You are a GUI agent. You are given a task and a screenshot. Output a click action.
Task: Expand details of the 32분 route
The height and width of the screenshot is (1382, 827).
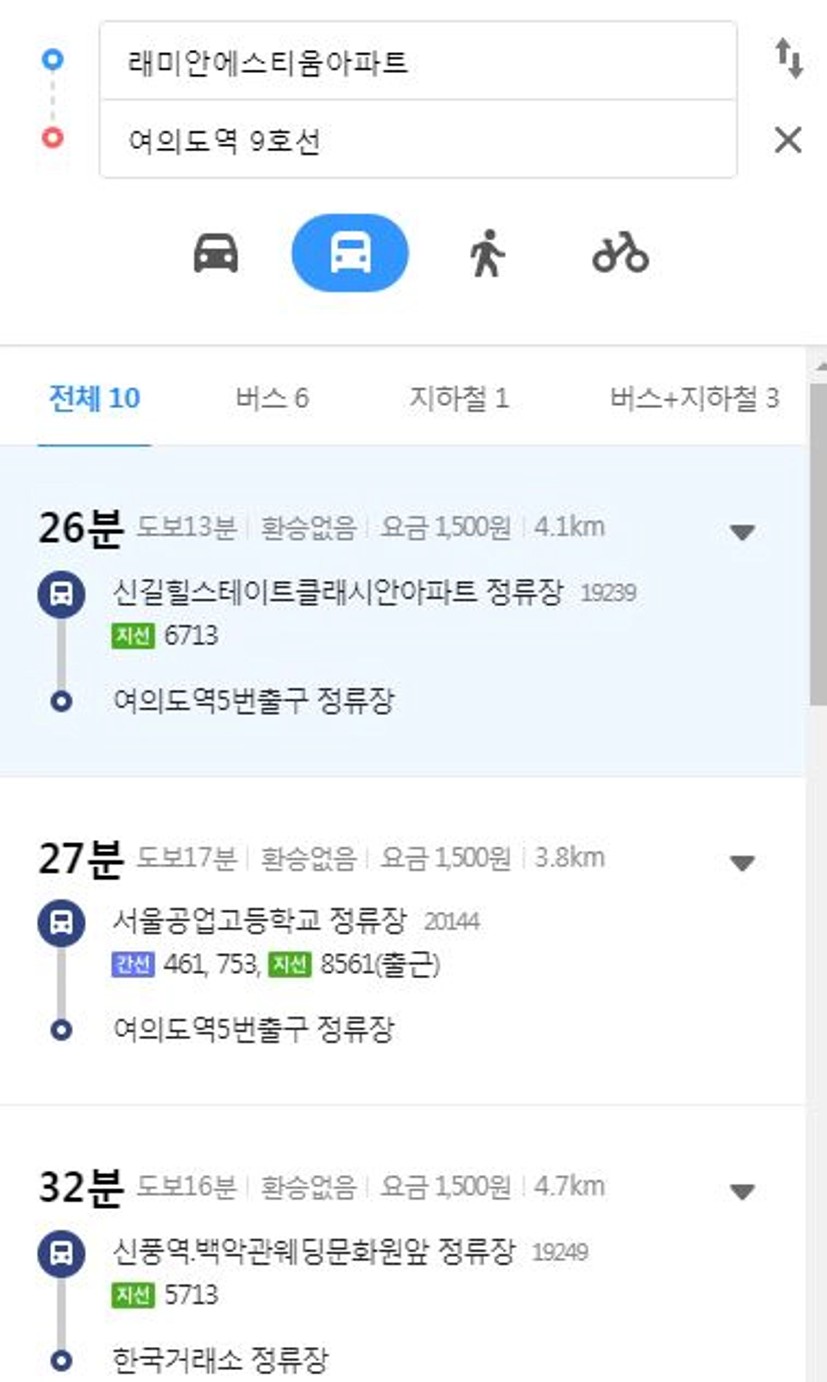click(x=742, y=1192)
